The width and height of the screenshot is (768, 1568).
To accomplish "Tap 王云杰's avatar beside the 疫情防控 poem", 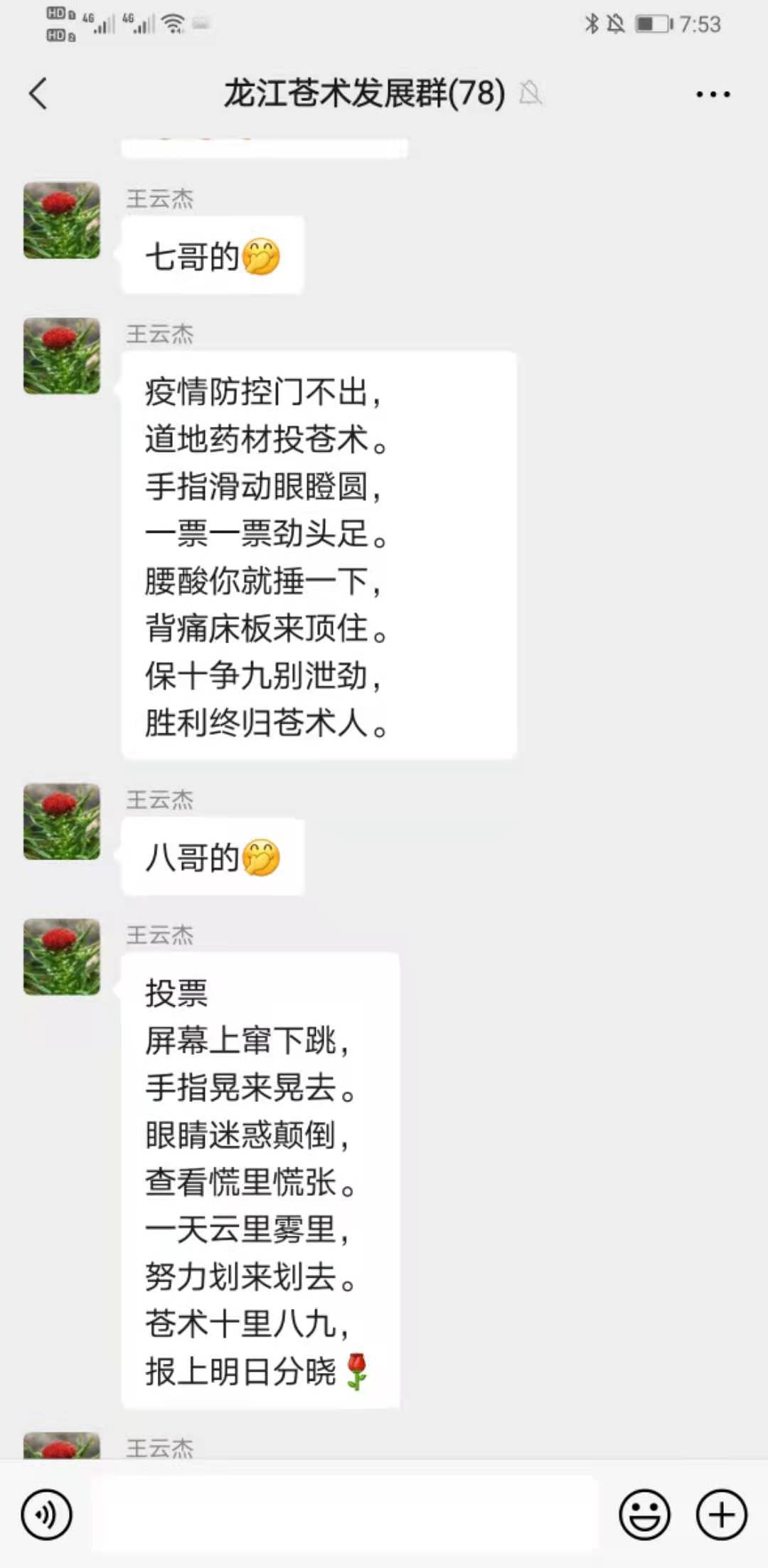I will pyautogui.click(x=62, y=356).
